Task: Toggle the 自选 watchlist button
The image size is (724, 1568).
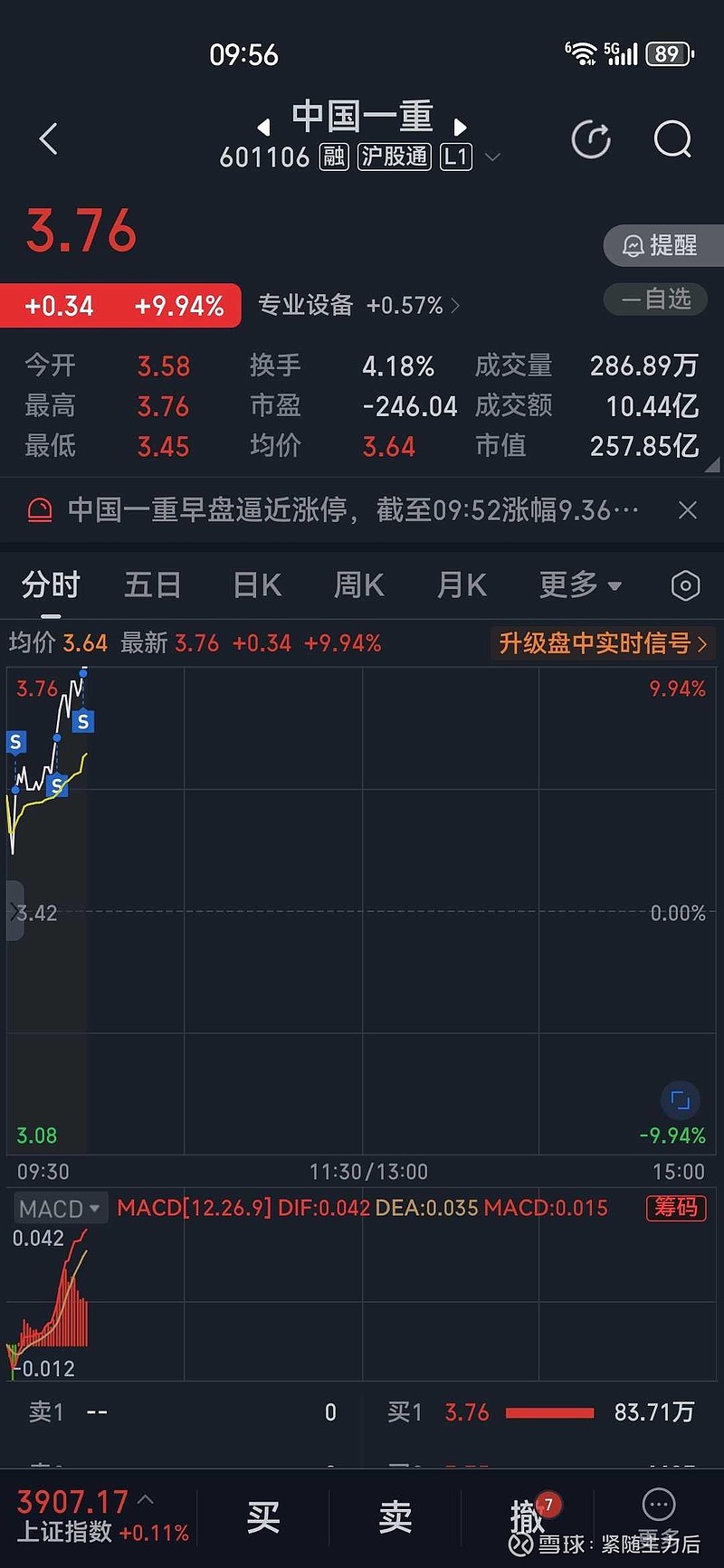Action: pyautogui.click(x=656, y=299)
